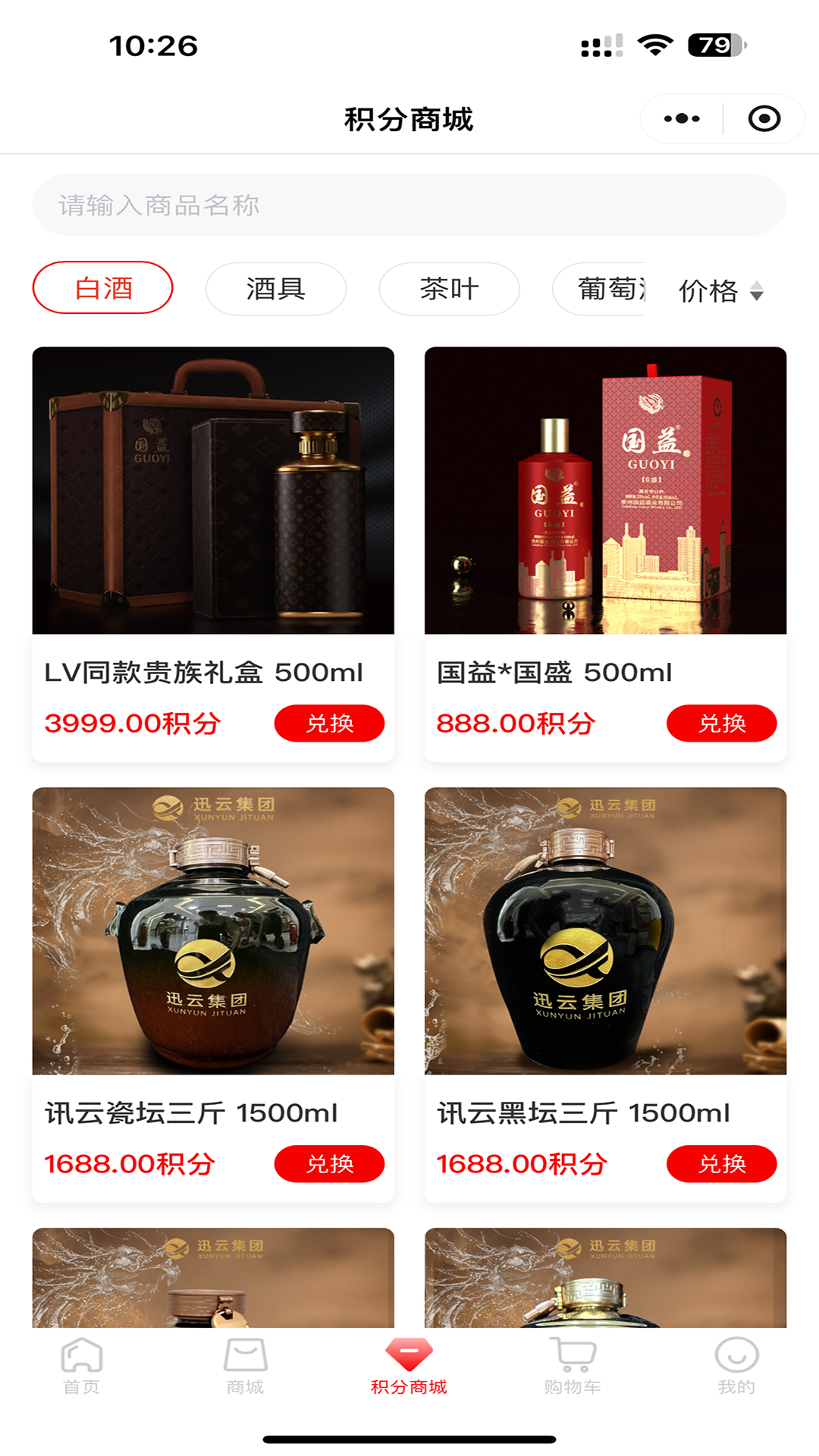The height and width of the screenshot is (1456, 819).
Task: Tap the downward sort arrow next to 价格
Action: [x=758, y=297]
